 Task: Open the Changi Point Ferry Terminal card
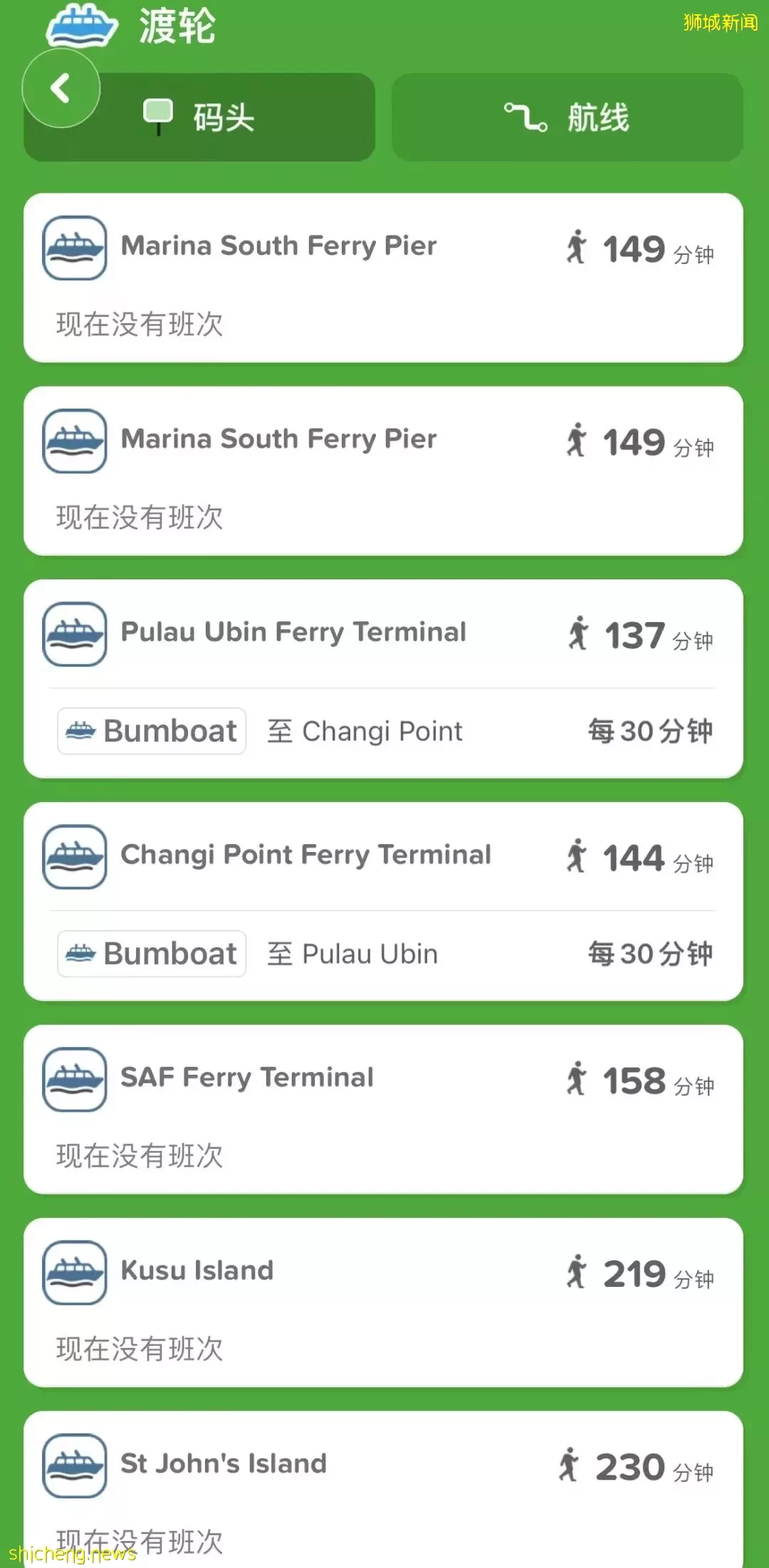coord(383,902)
